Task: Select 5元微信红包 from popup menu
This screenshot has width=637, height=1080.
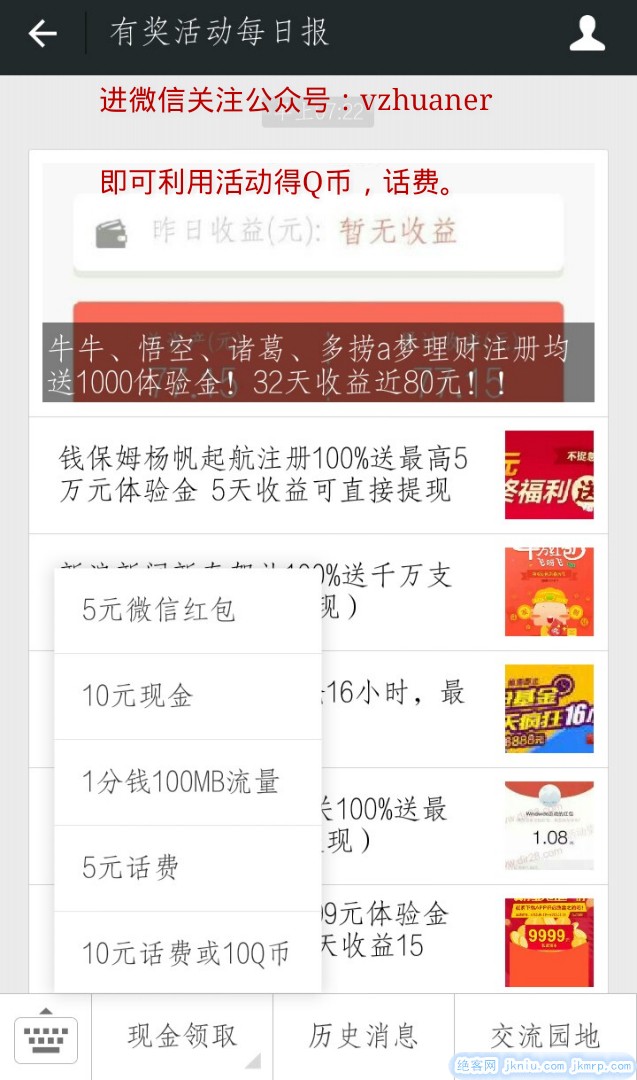Action: point(188,610)
